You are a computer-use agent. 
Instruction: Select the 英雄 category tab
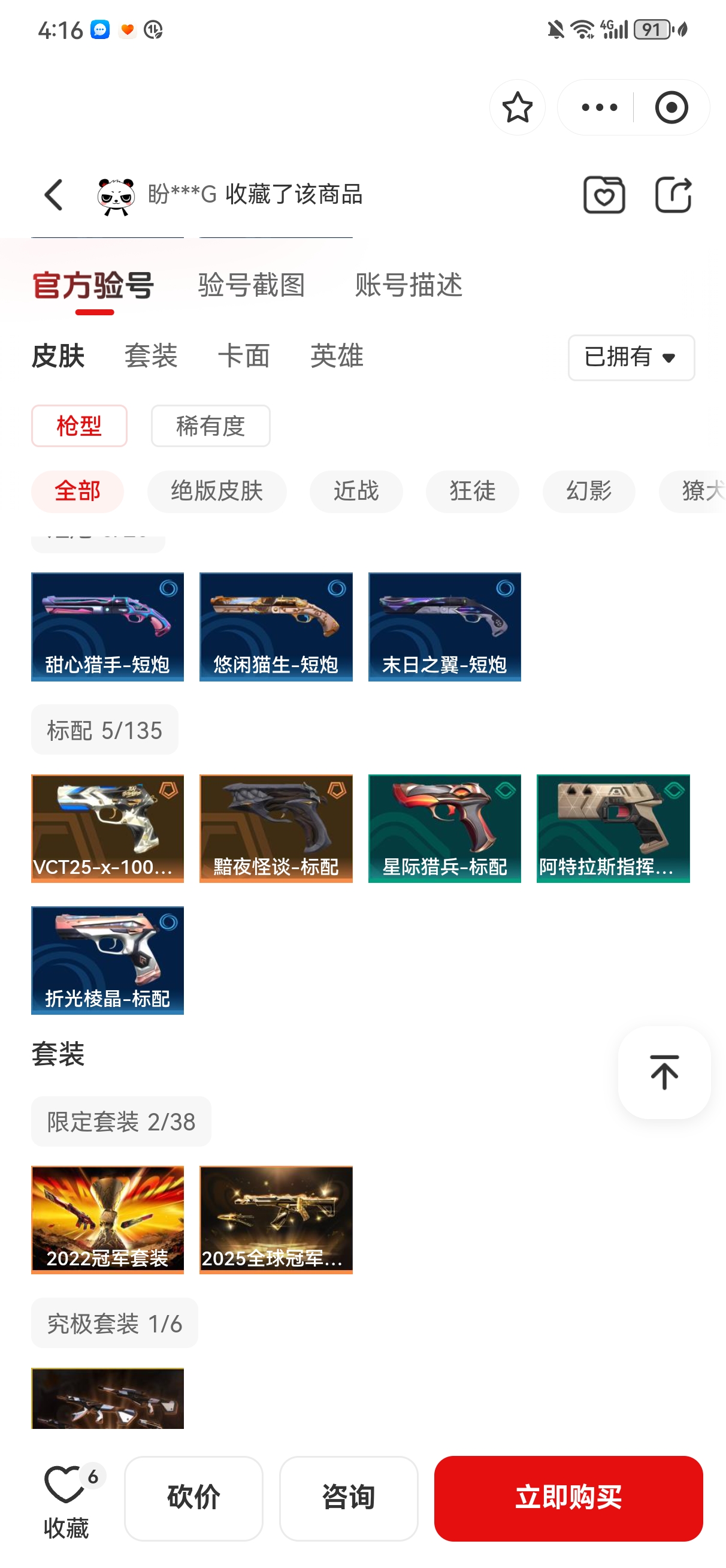pyautogui.click(x=337, y=356)
